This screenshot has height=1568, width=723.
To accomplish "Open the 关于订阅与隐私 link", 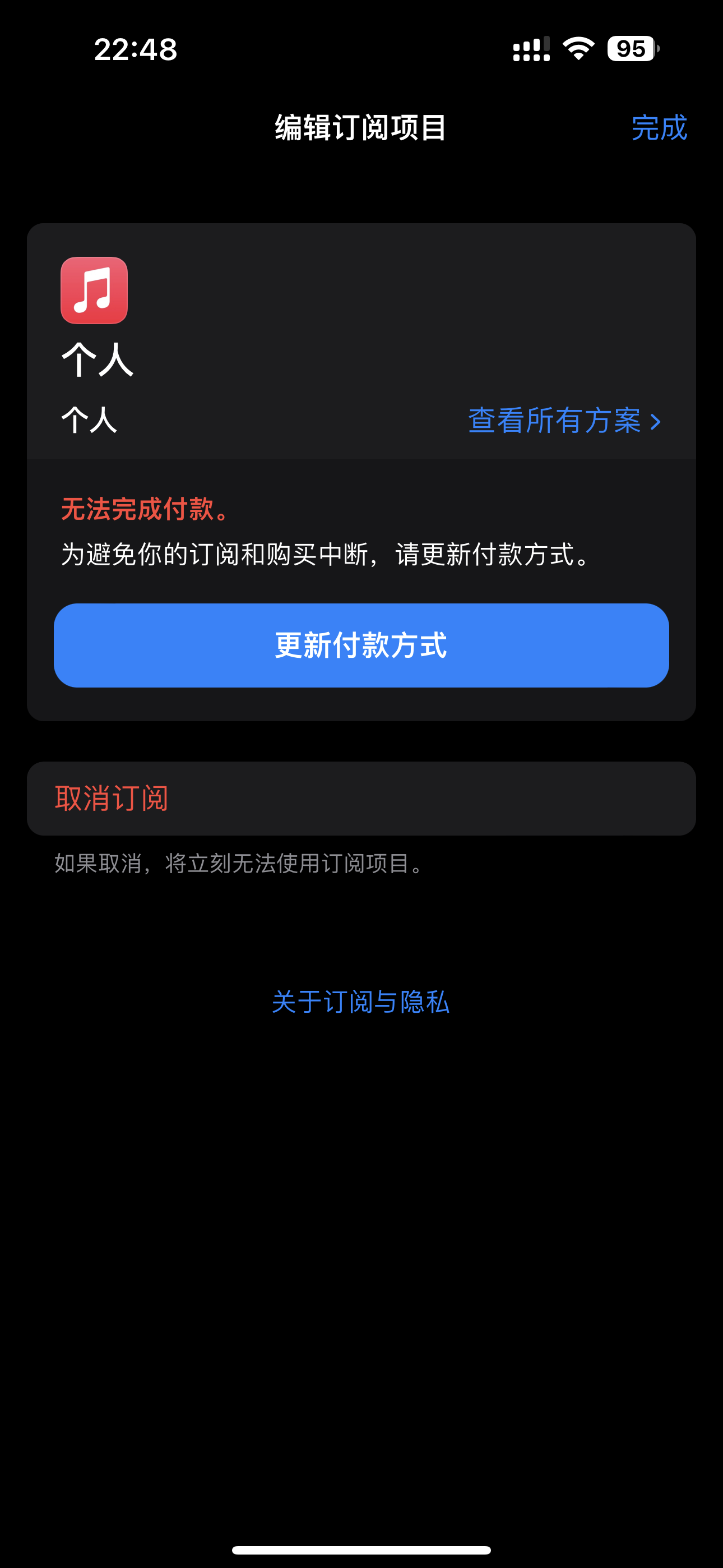I will coord(361,1002).
